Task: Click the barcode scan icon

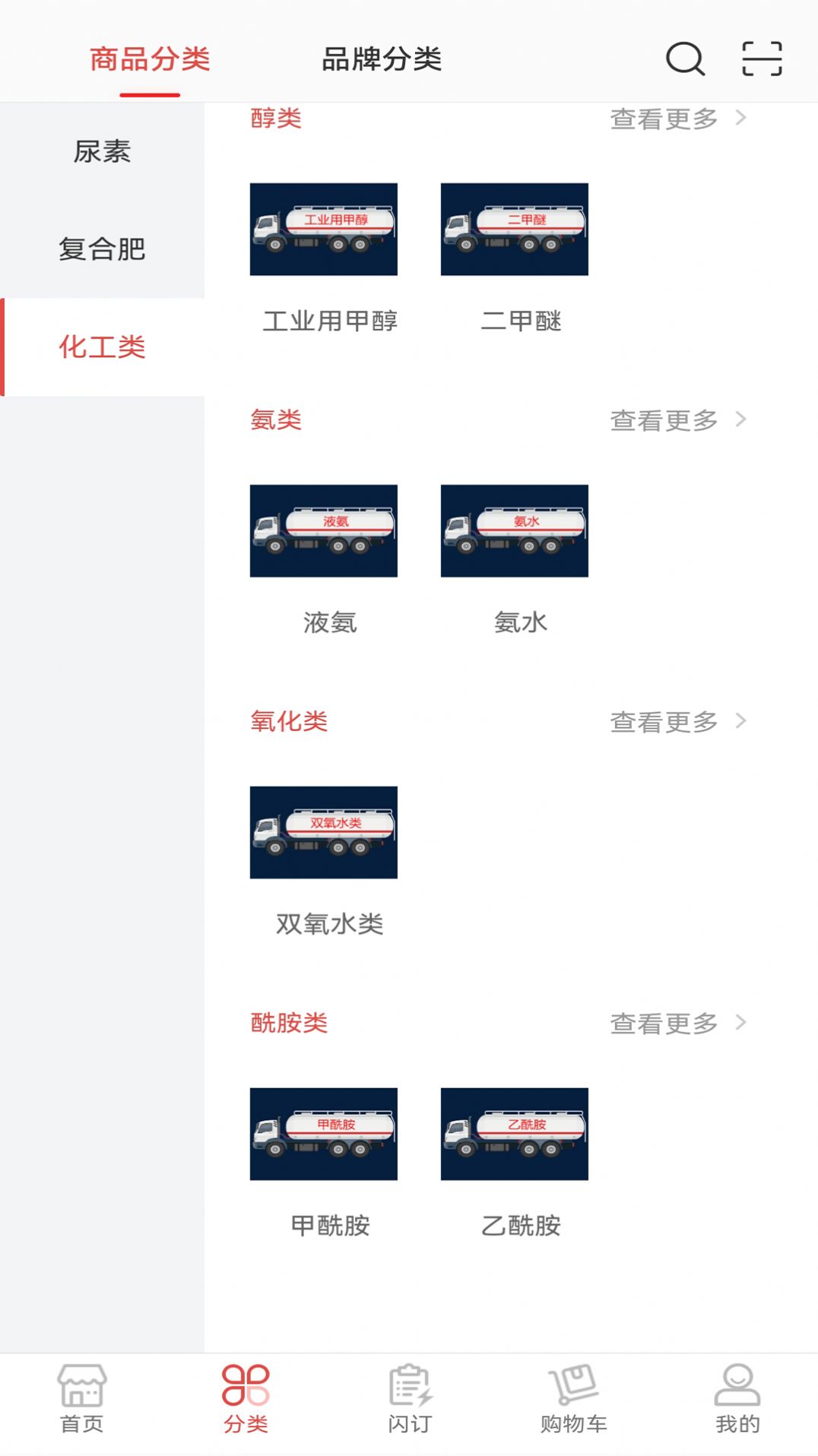Action: 763,58
